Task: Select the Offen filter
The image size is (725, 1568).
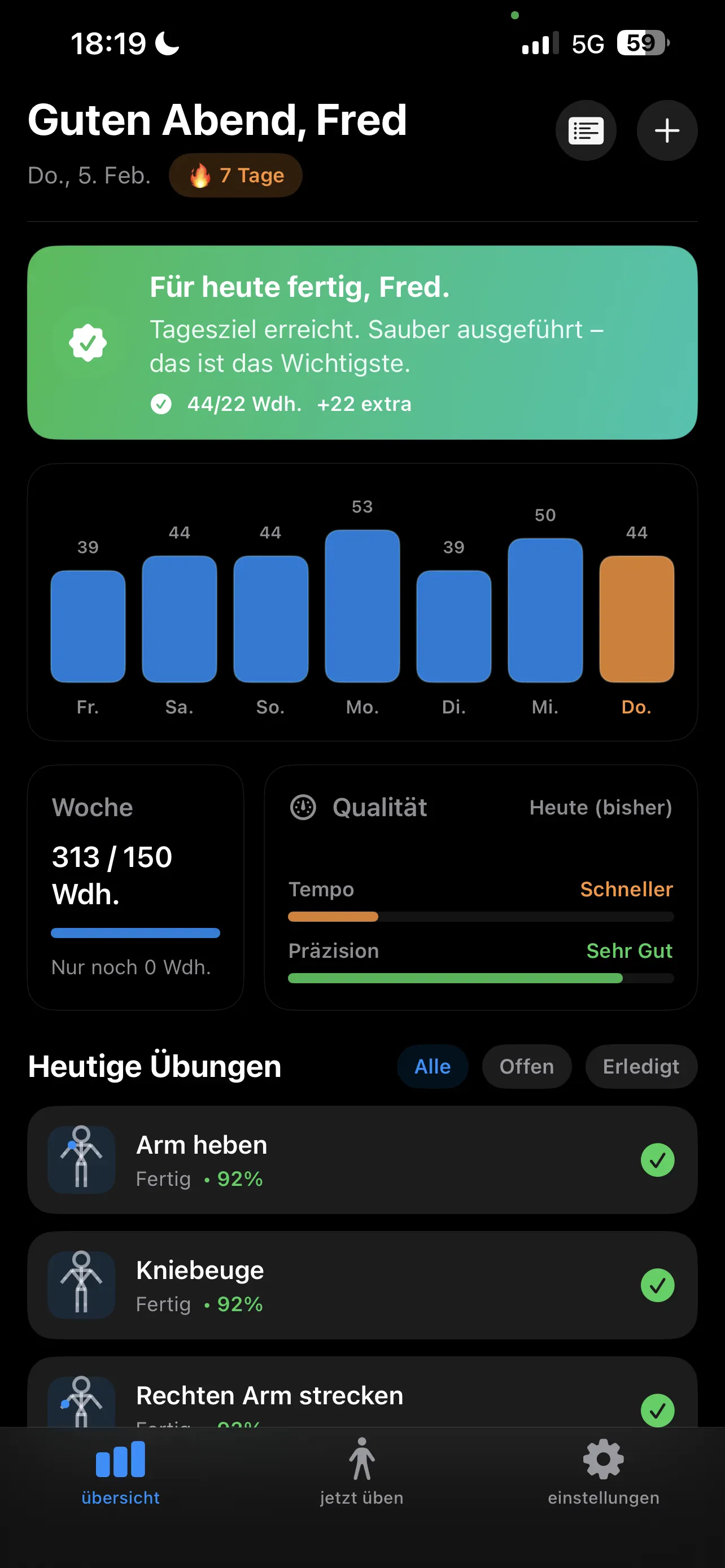Action: click(526, 1066)
